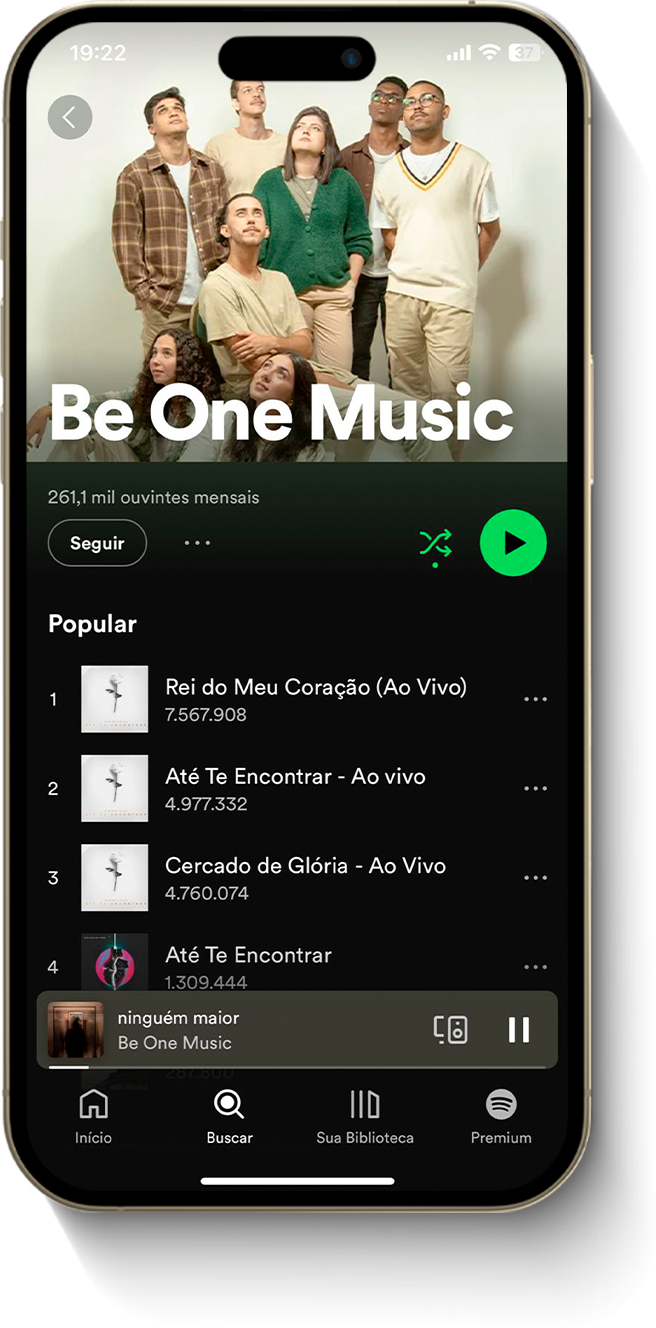Open Sua Biblioteca tab
The image size is (656, 1328).
coord(365,1117)
